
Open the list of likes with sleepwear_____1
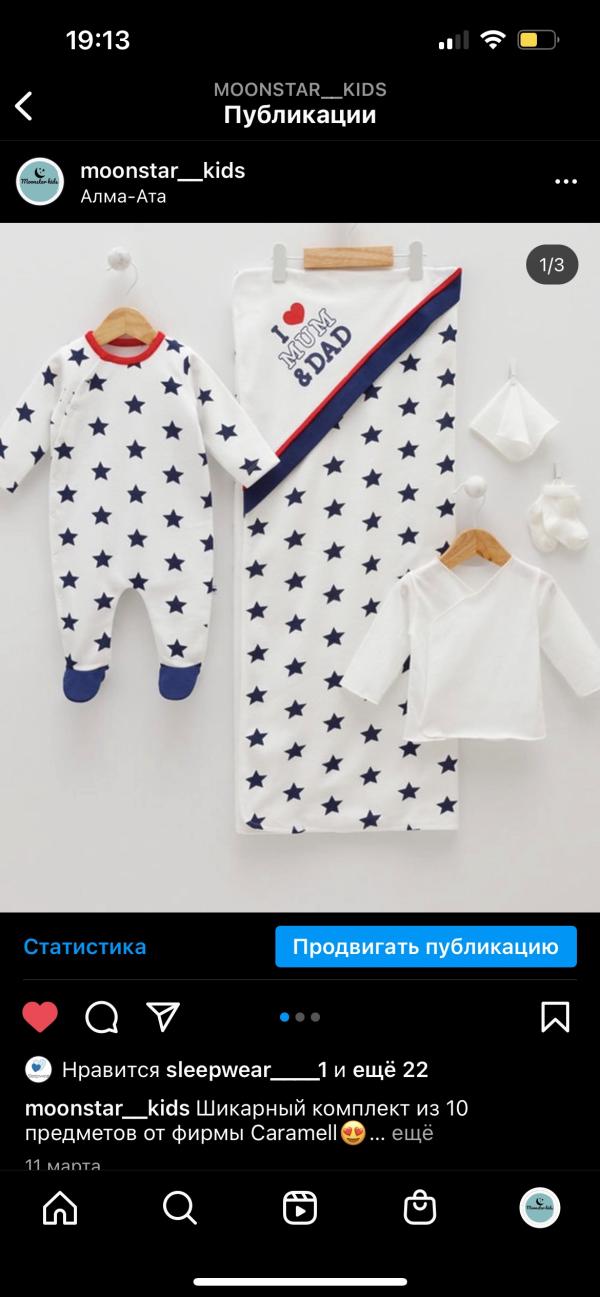[244, 1070]
